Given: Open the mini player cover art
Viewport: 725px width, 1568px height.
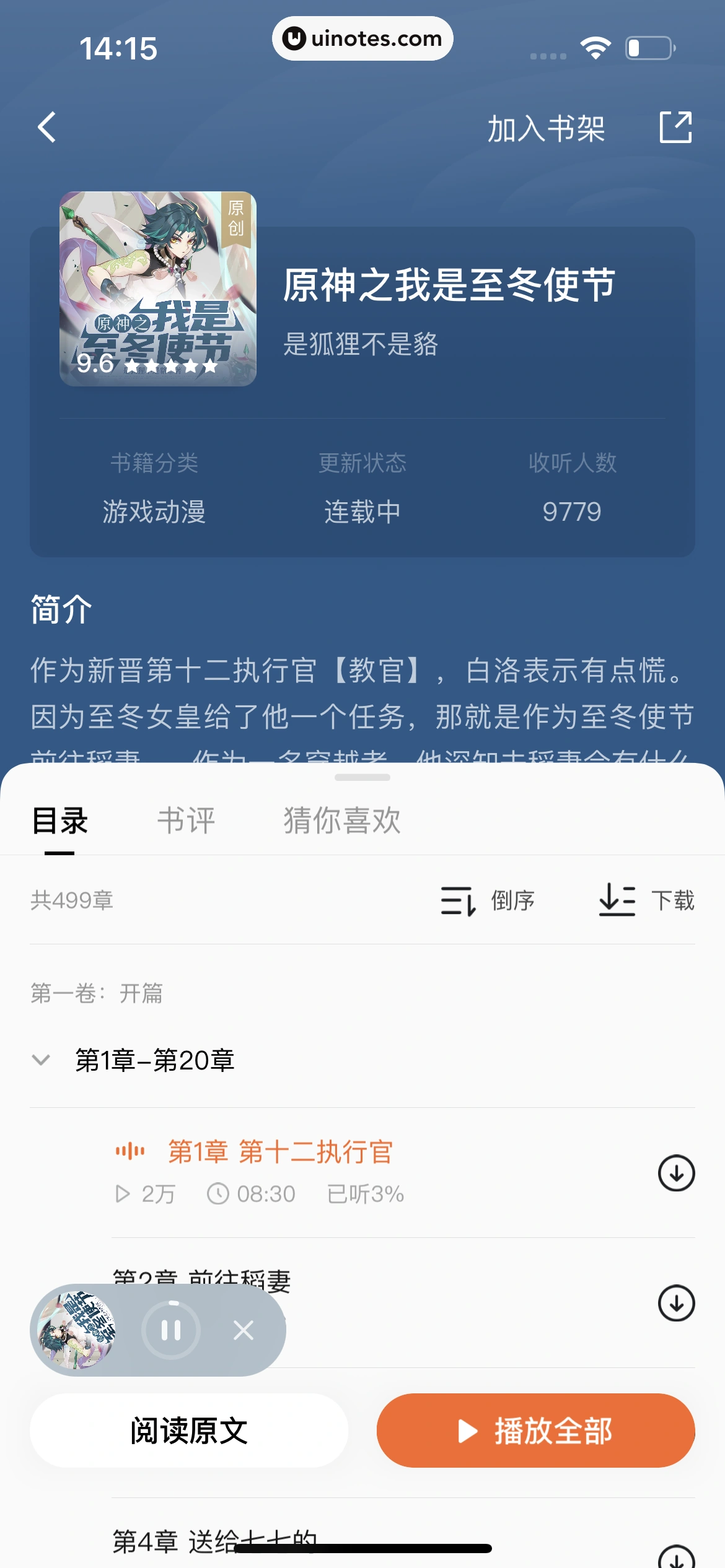Looking at the screenshot, I should pos(77,1330).
